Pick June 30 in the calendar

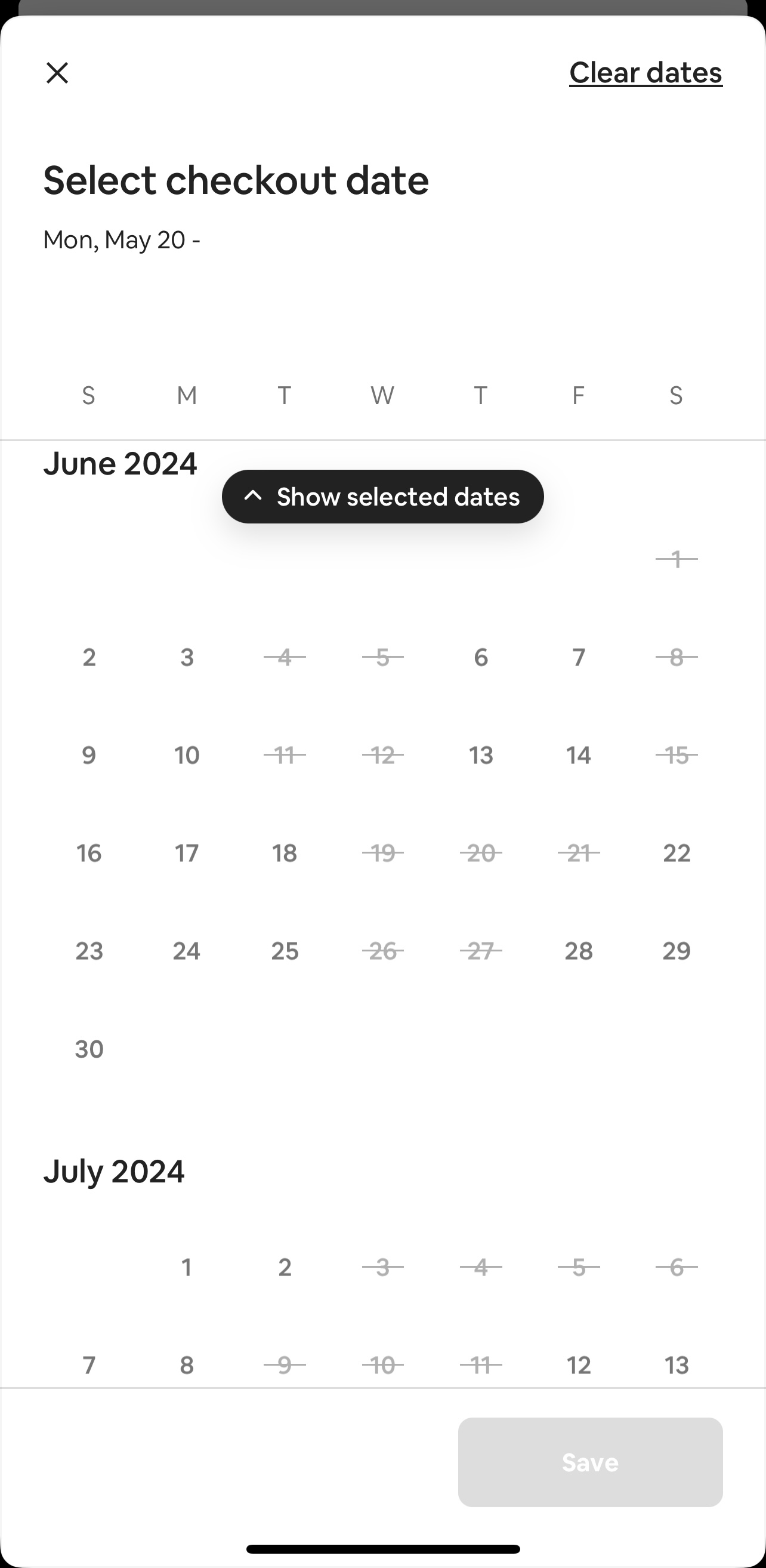tap(89, 1049)
